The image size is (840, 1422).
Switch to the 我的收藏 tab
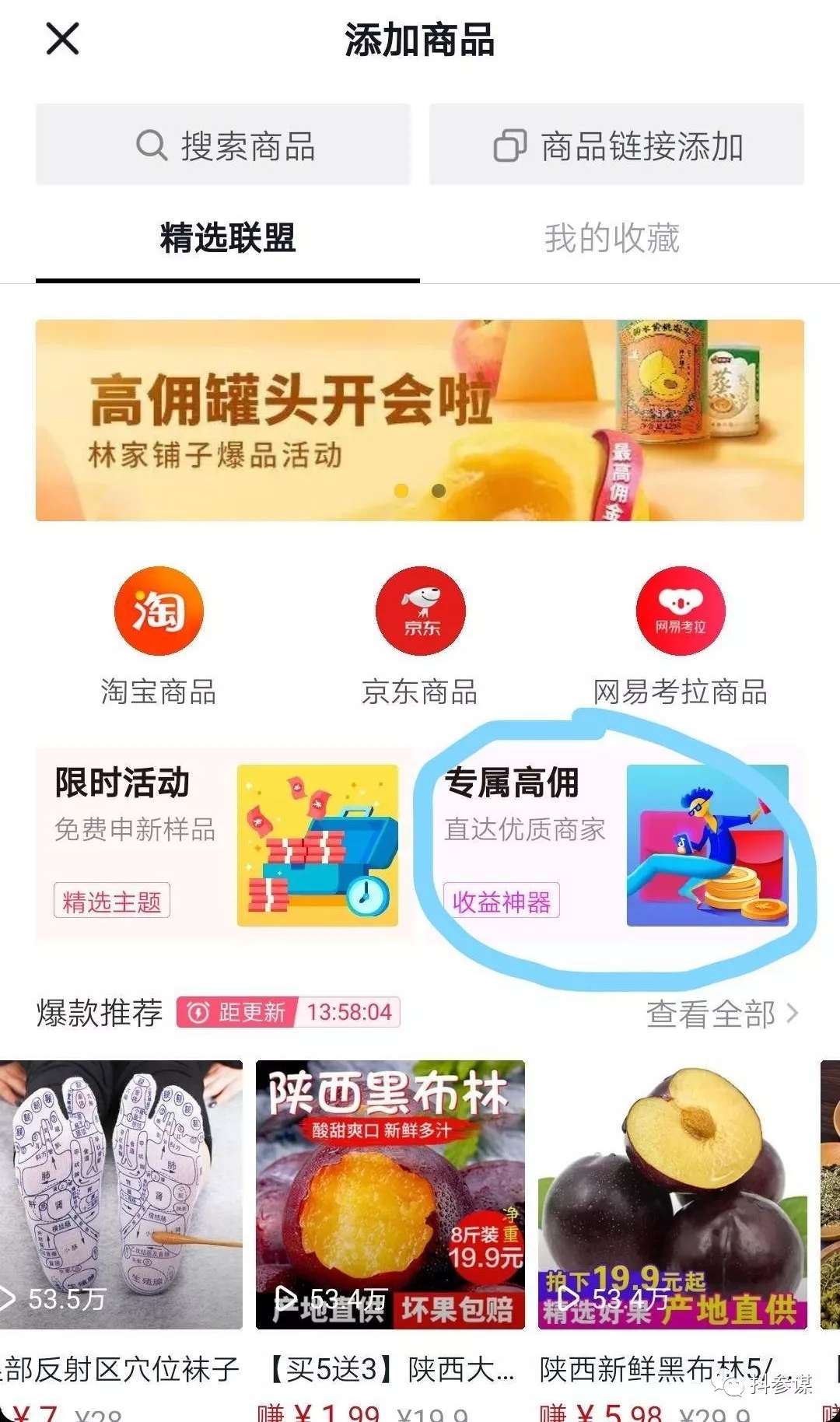tap(611, 239)
